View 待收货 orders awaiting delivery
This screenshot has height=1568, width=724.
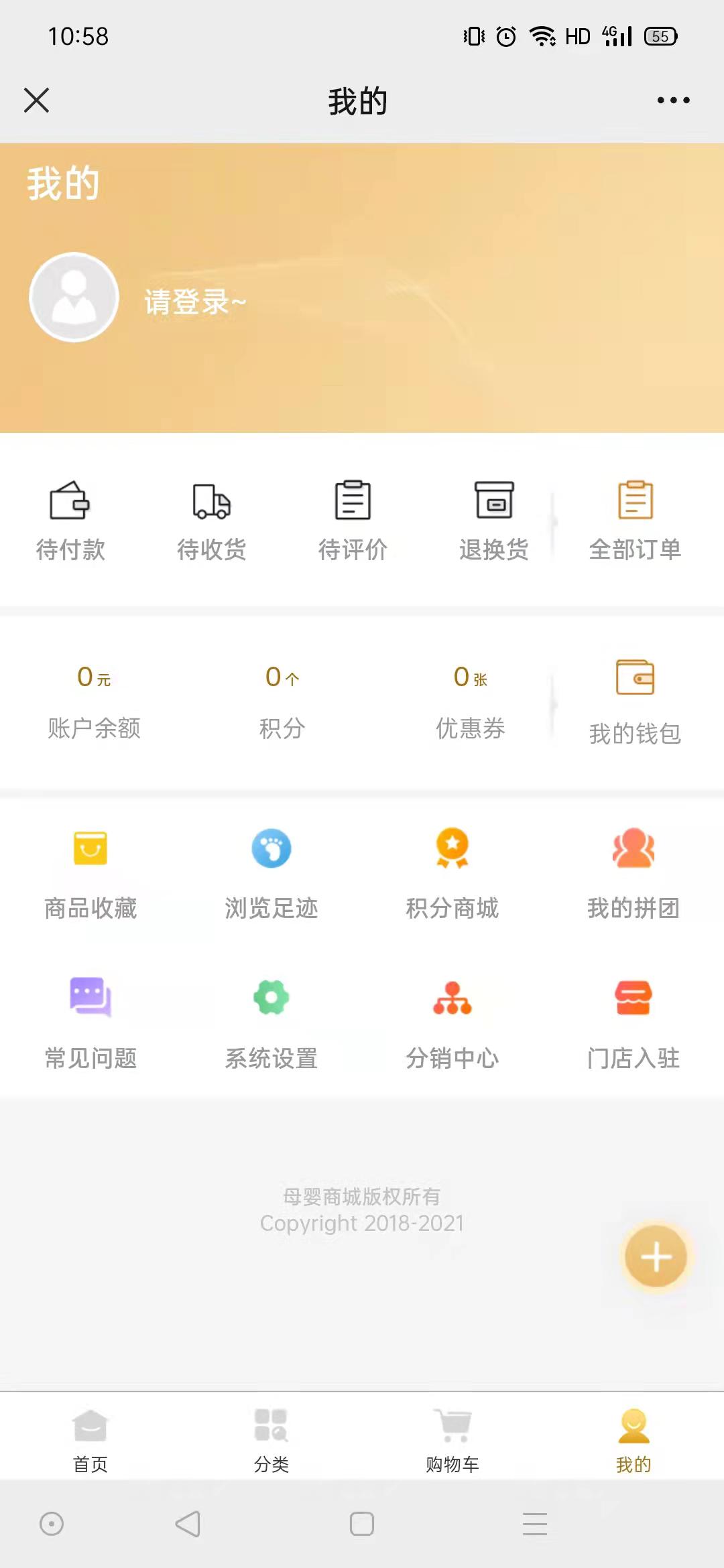pyautogui.click(x=212, y=521)
